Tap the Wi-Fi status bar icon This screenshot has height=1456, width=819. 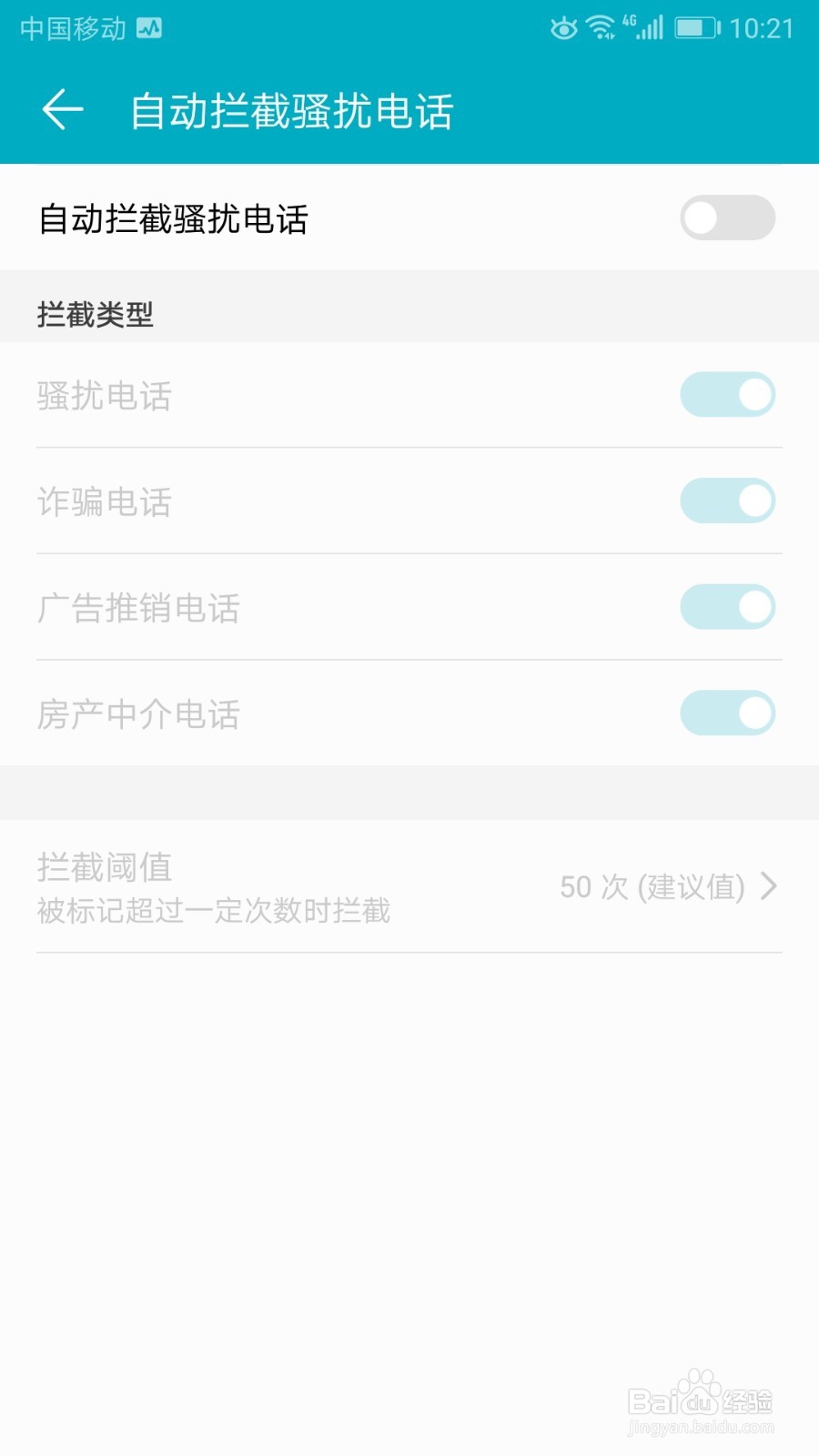point(602,28)
